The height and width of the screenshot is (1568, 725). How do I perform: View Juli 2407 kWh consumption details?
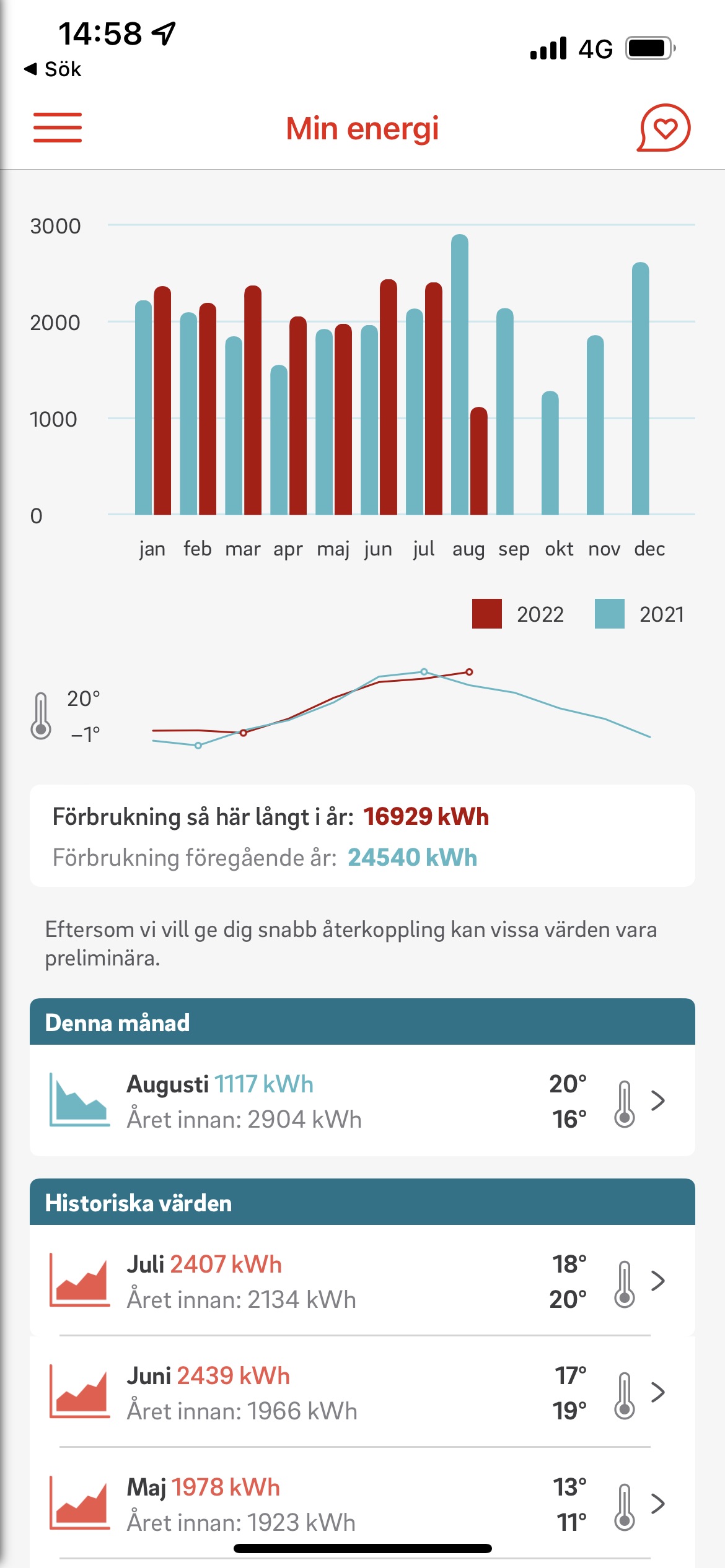(362, 1281)
